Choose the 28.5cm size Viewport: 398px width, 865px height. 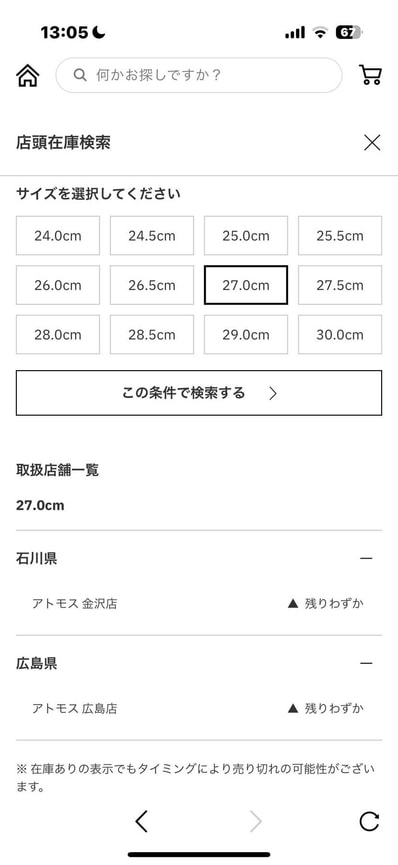tap(152, 335)
